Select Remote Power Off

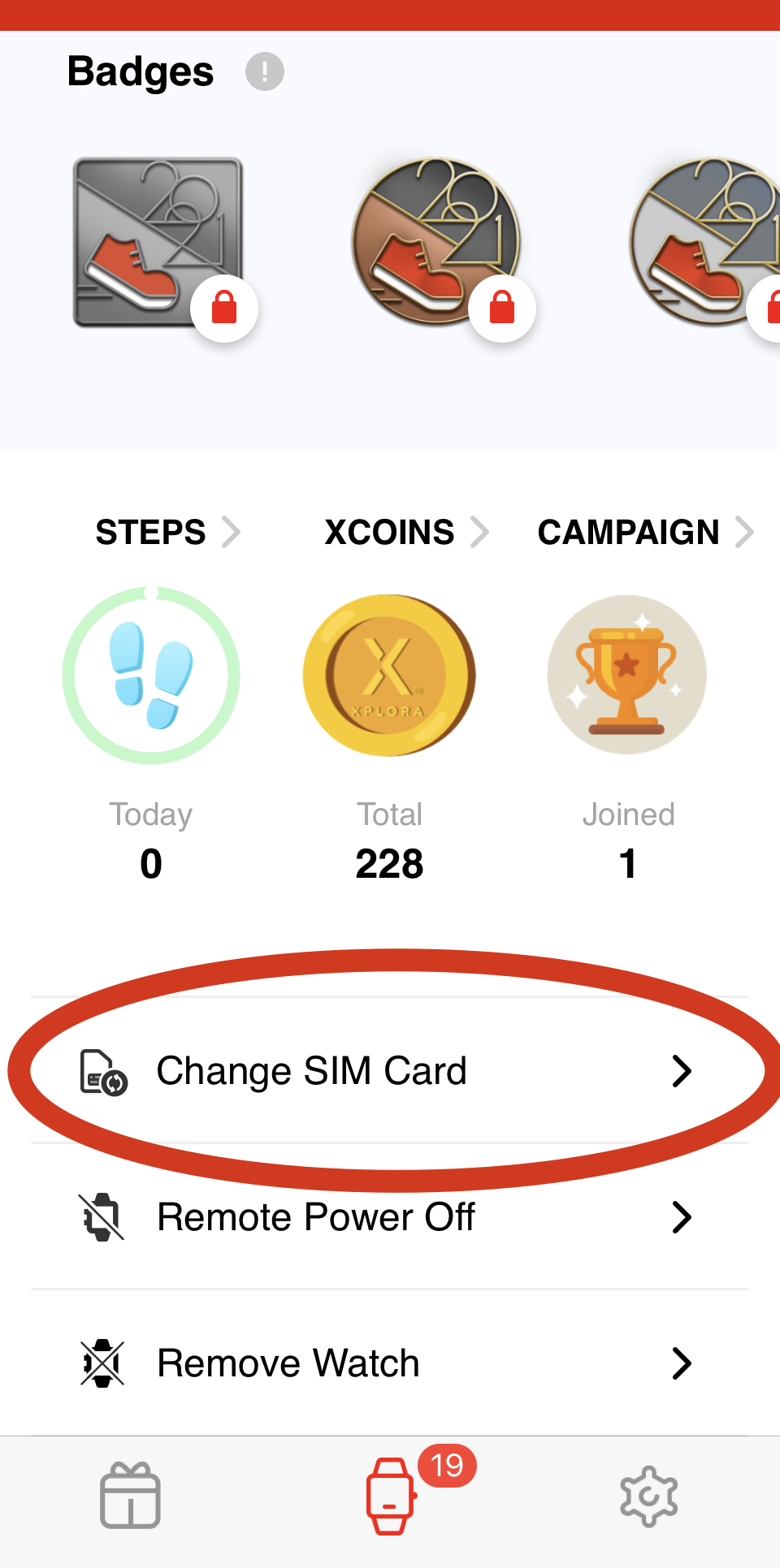click(x=390, y=1217)
